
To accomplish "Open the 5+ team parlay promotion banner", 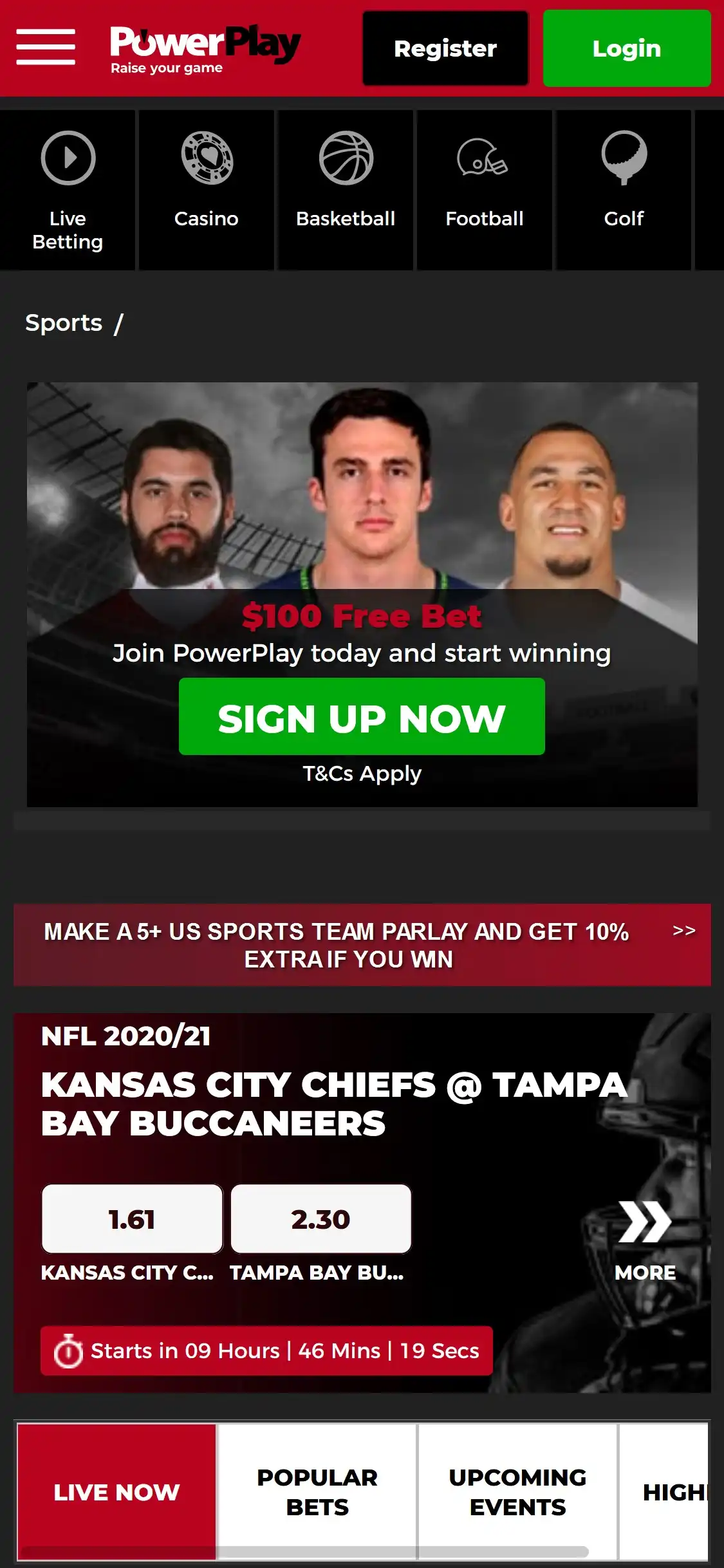I will pos(362,945).
